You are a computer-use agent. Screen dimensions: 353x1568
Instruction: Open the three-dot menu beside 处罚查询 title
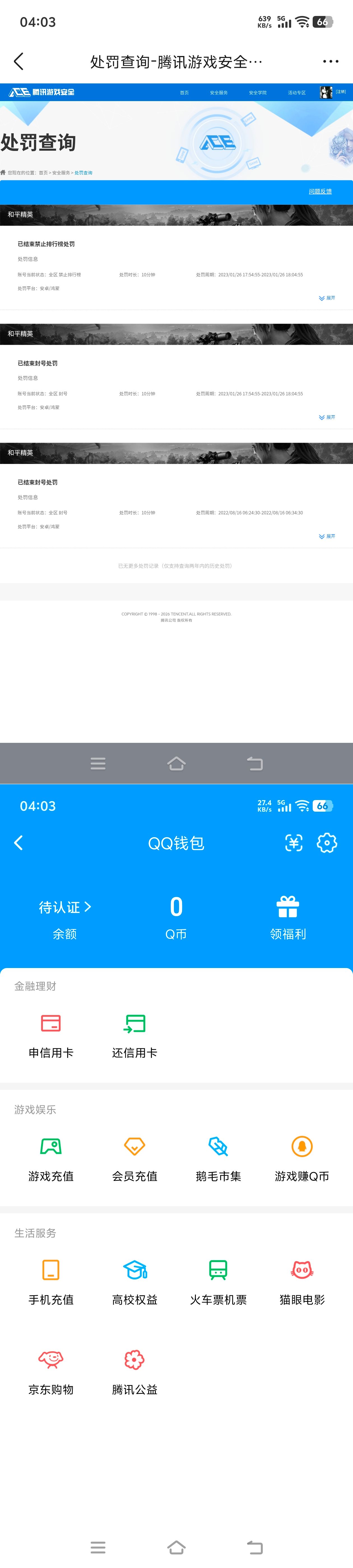[331, 62]
